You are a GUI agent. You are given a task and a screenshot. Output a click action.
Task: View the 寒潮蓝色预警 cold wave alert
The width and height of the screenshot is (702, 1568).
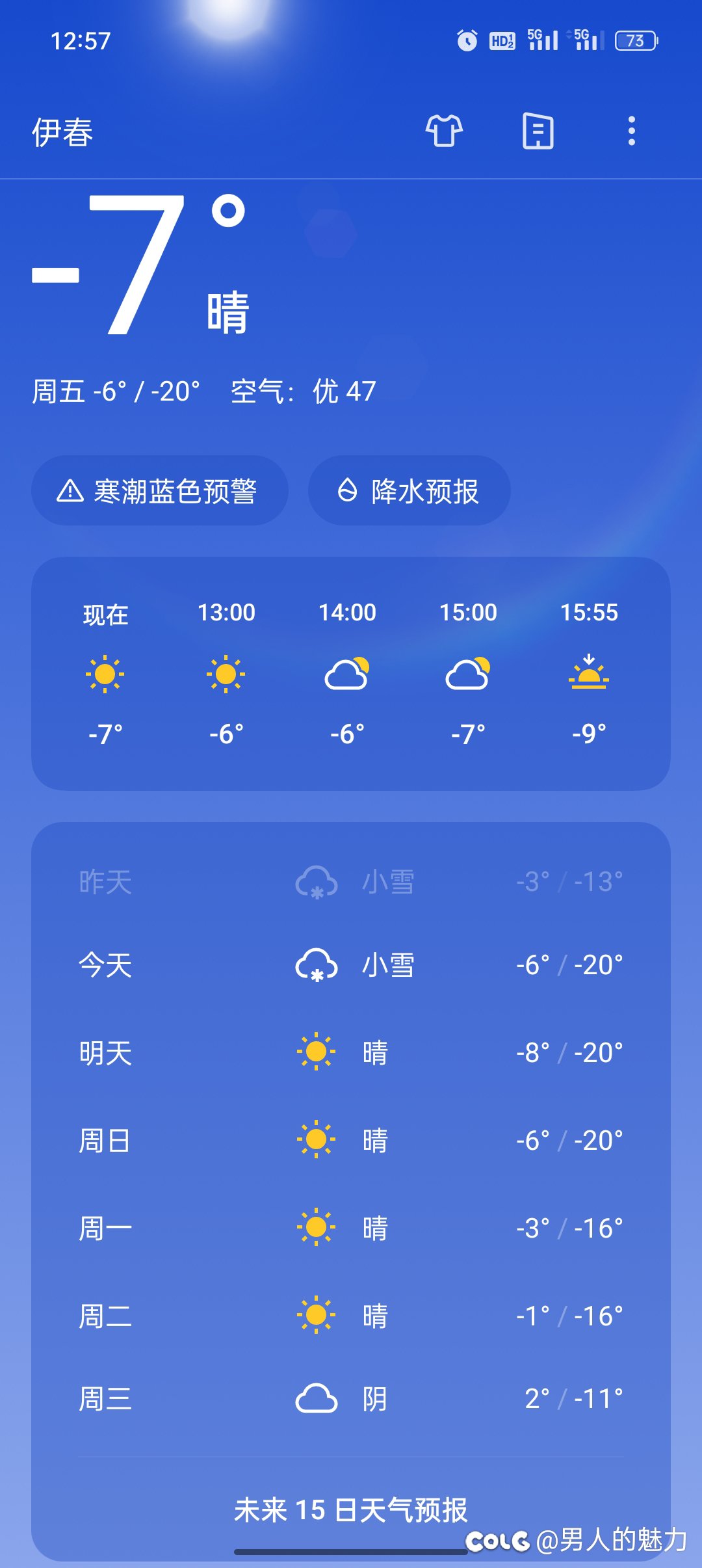[160, 490]
